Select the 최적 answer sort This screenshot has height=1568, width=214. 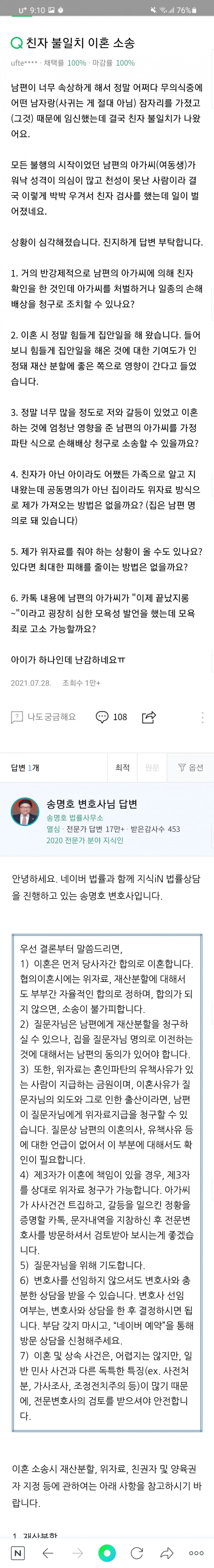[x=122, y=767]
